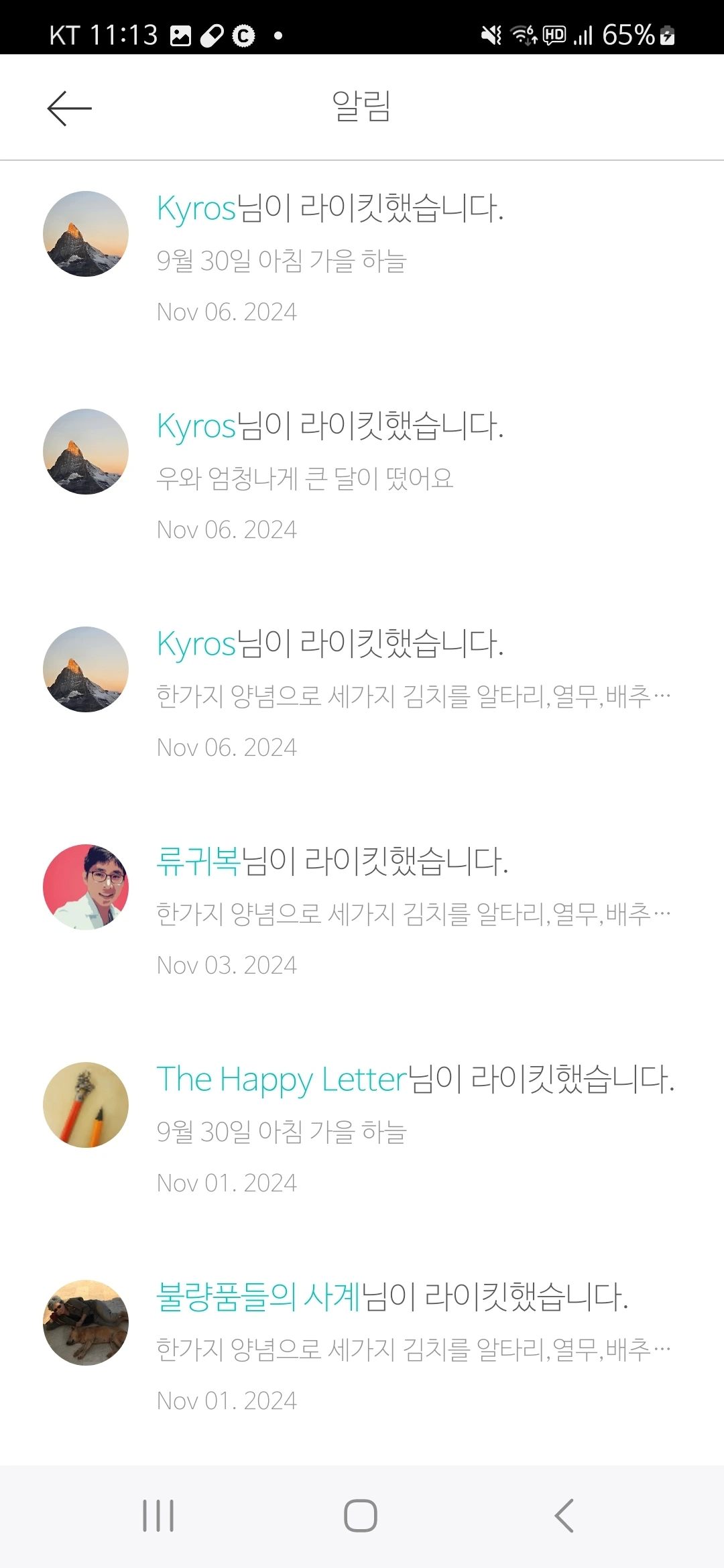View 류귀복's profile picture
The width and height of the screenshot is (724, 1568).
pos(86,887)
